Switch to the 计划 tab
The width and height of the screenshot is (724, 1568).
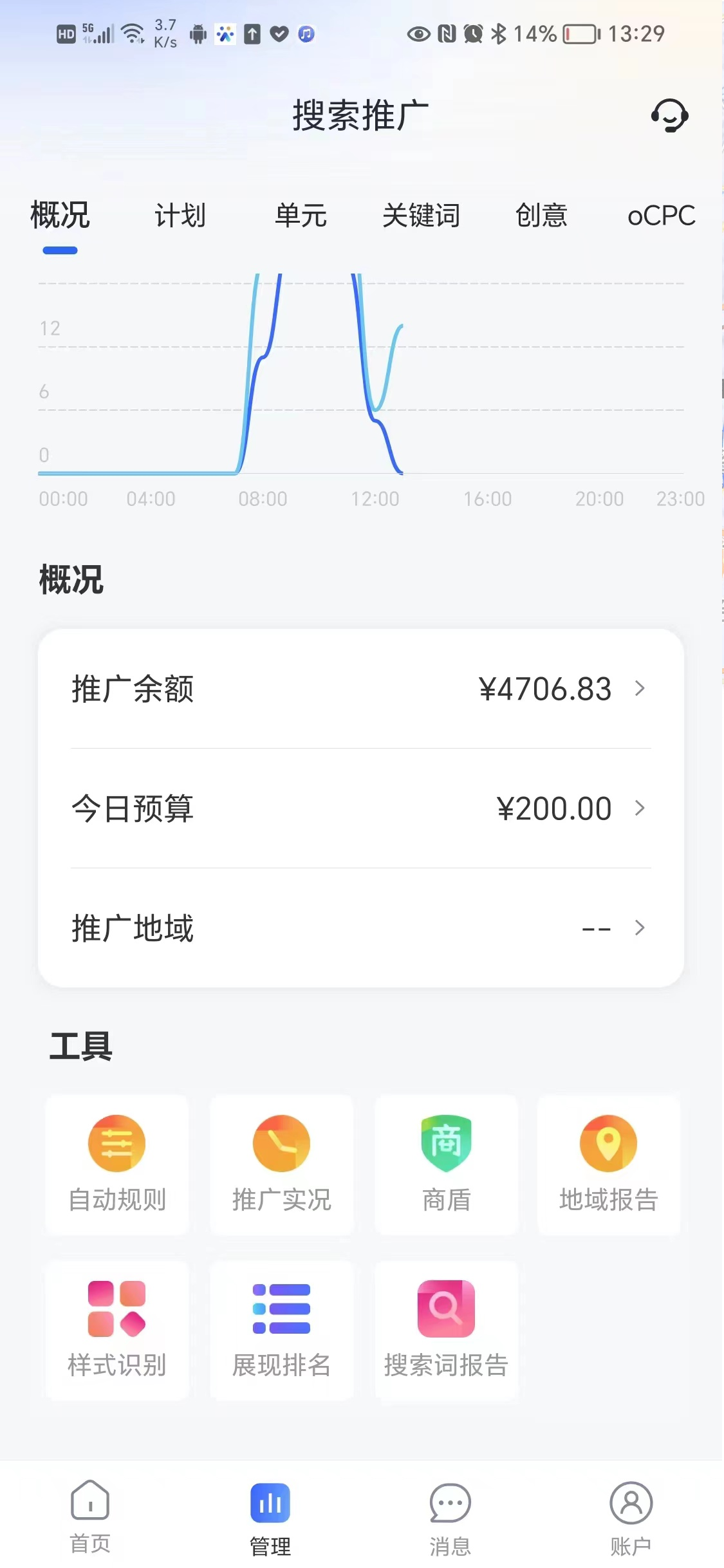tap(180, 215)
